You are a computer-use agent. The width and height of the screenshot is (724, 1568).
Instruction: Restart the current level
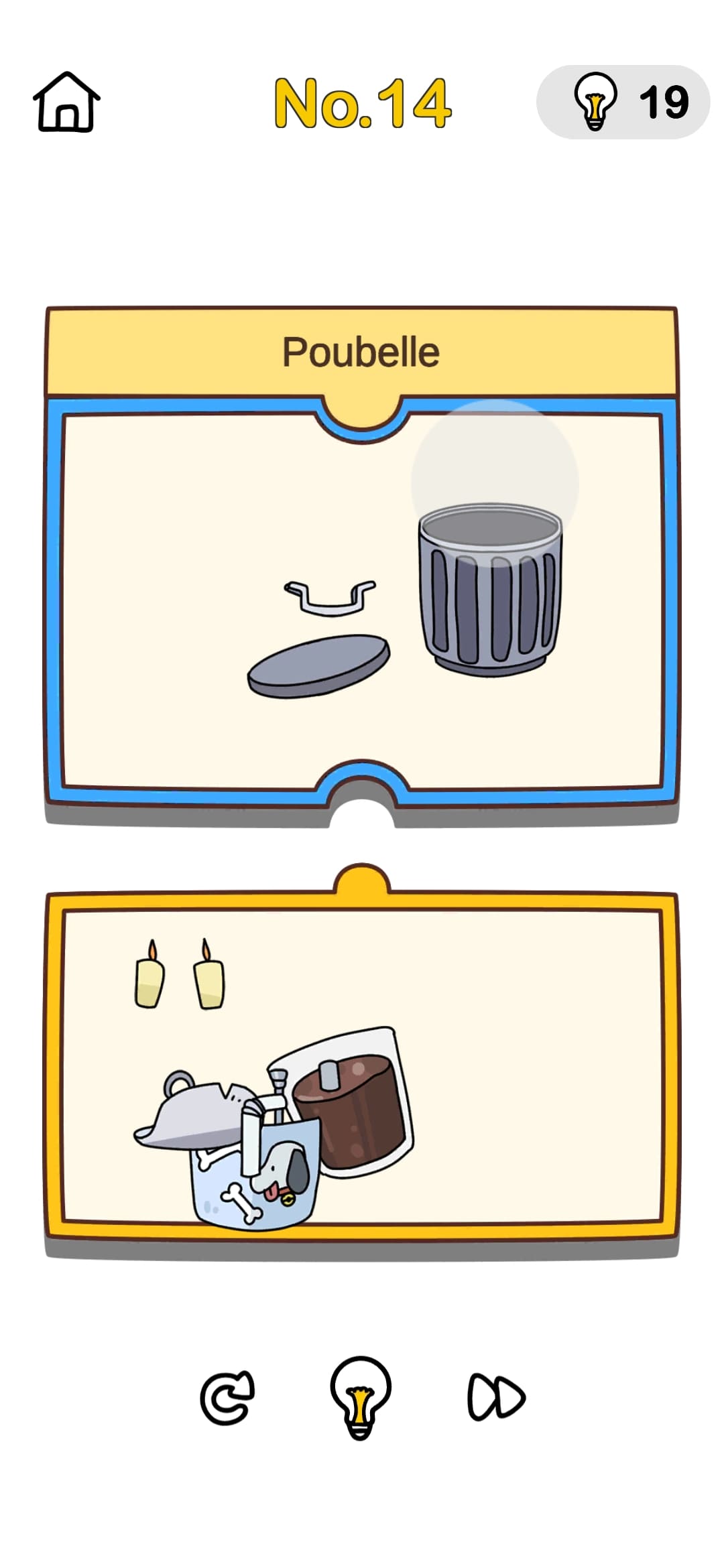point(227,1397)
